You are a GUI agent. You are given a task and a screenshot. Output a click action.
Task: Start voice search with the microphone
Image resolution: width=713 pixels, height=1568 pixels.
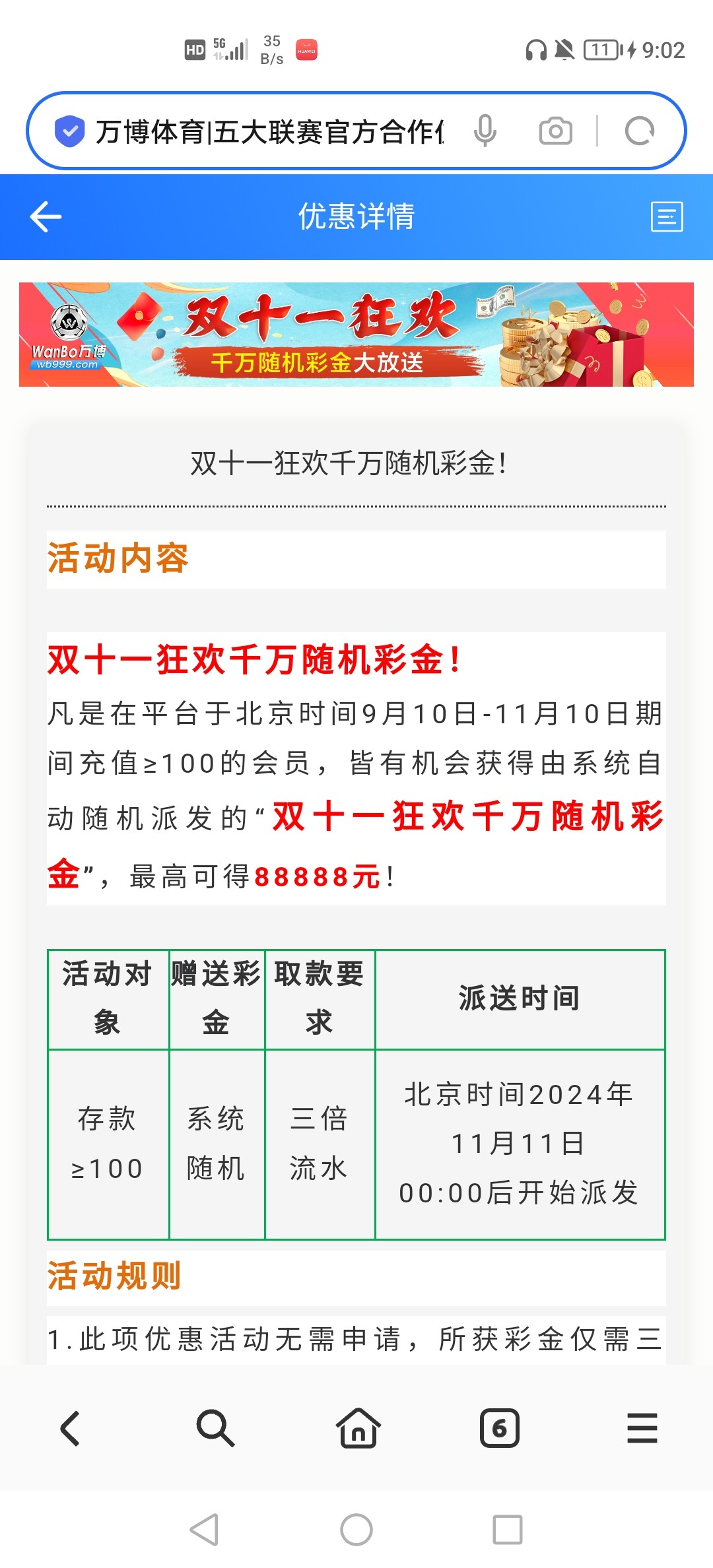[485, 131]
